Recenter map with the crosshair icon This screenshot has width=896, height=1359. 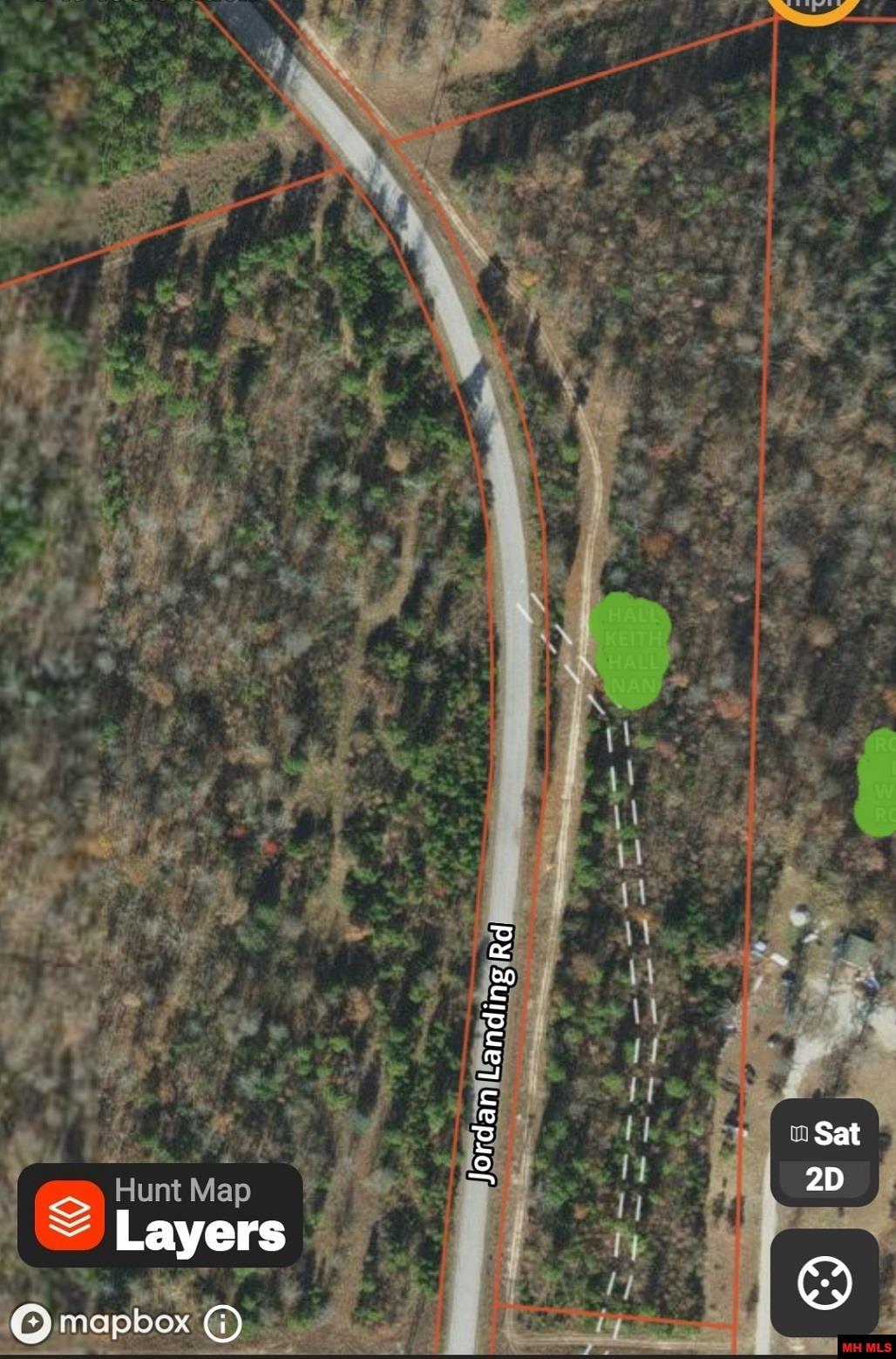tap(823, 1282)
